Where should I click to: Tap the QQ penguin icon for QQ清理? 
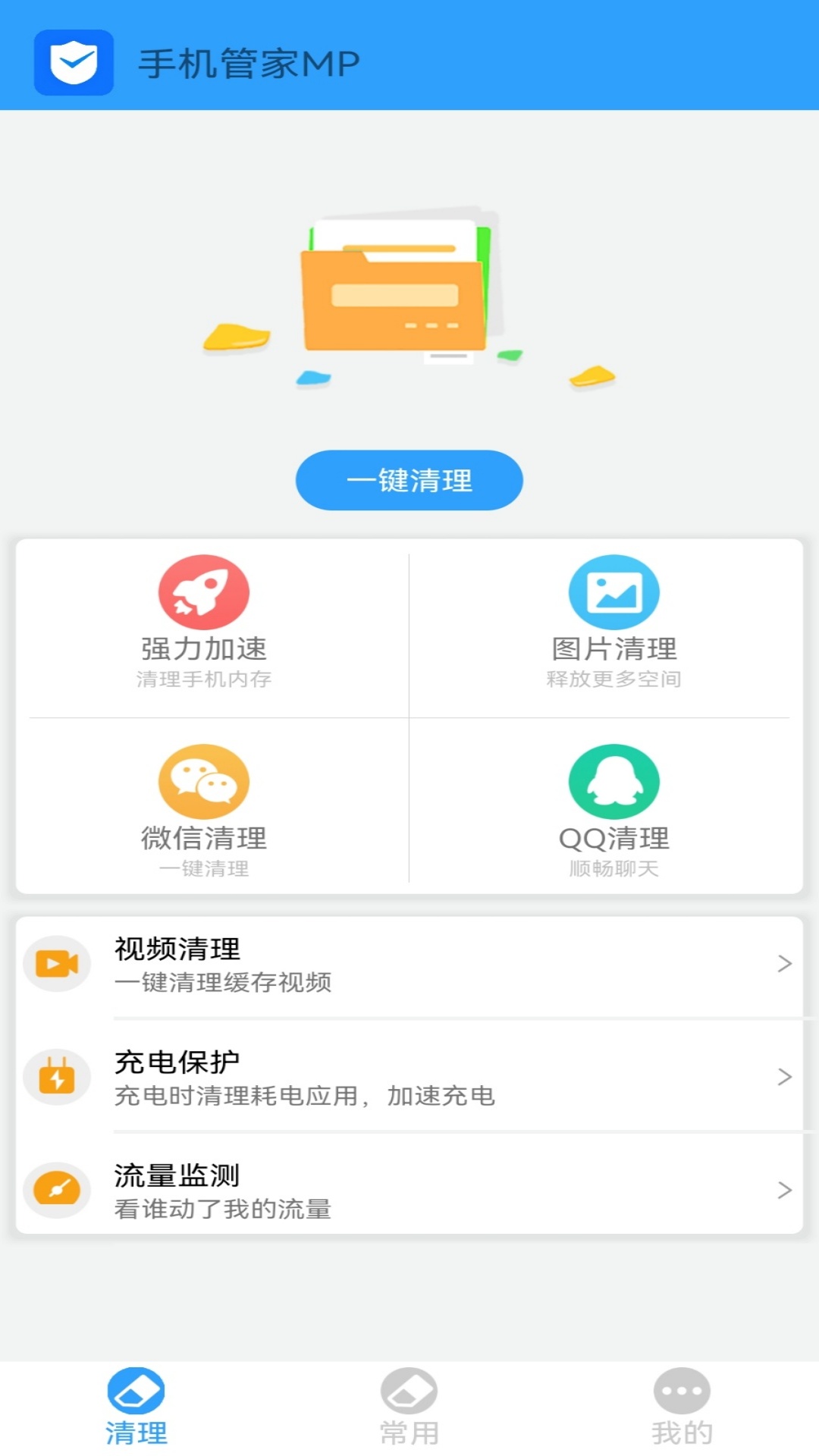point(613,783)
